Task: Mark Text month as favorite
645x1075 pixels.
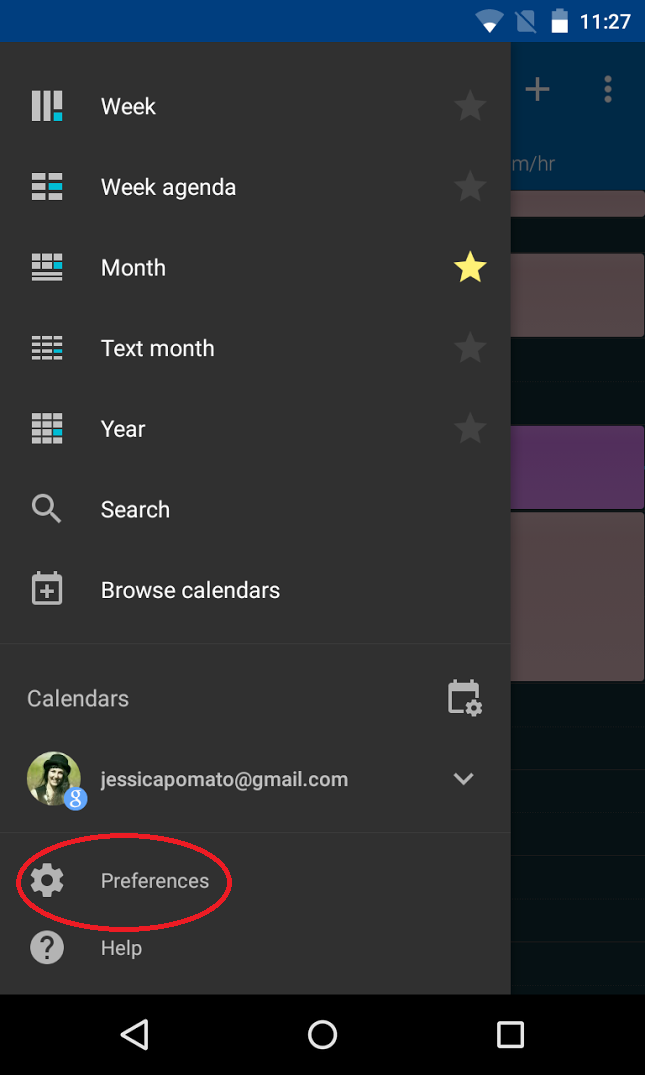Action: click(470, 348)
